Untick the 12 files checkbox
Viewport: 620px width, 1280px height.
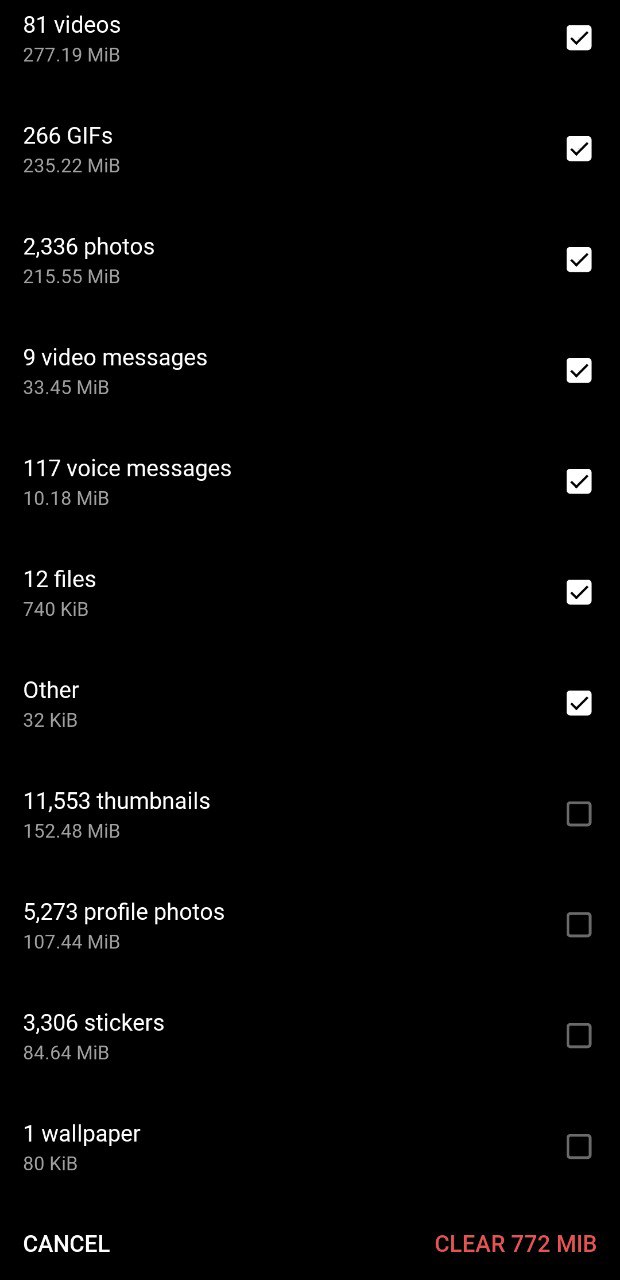tap(579, 593)
